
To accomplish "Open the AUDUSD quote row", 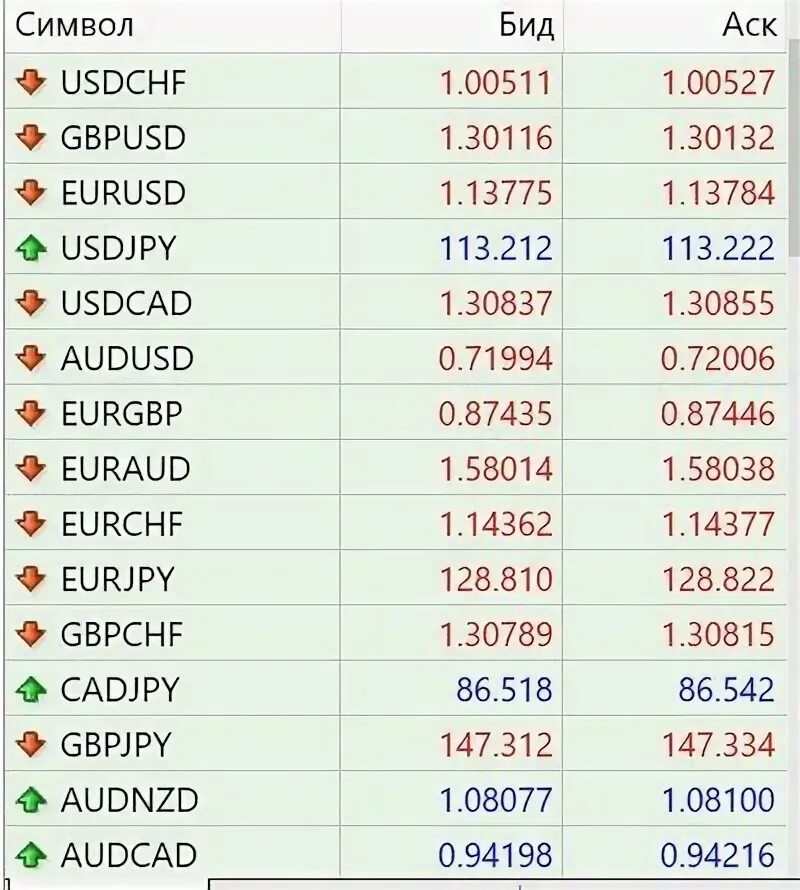I will (x=127, y=358).
